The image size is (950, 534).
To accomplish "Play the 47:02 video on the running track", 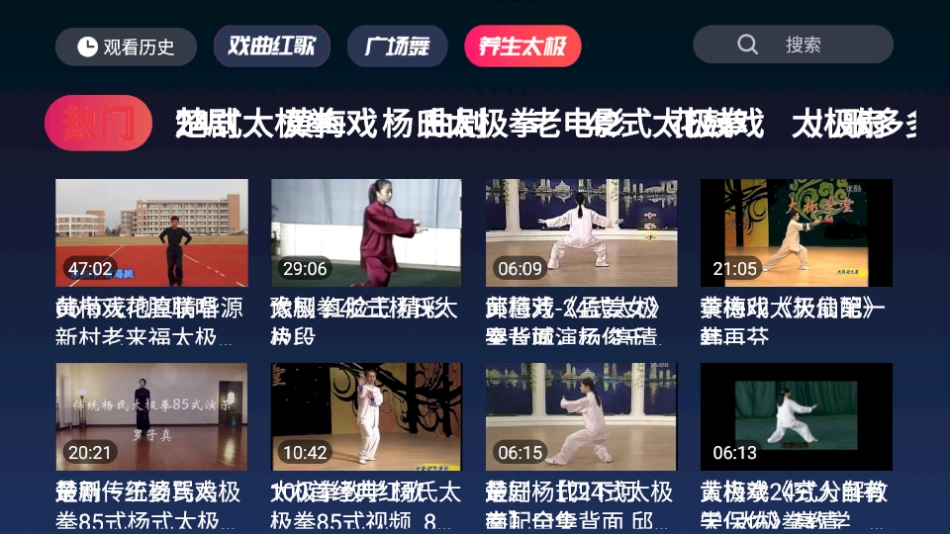I will point(151,232).
